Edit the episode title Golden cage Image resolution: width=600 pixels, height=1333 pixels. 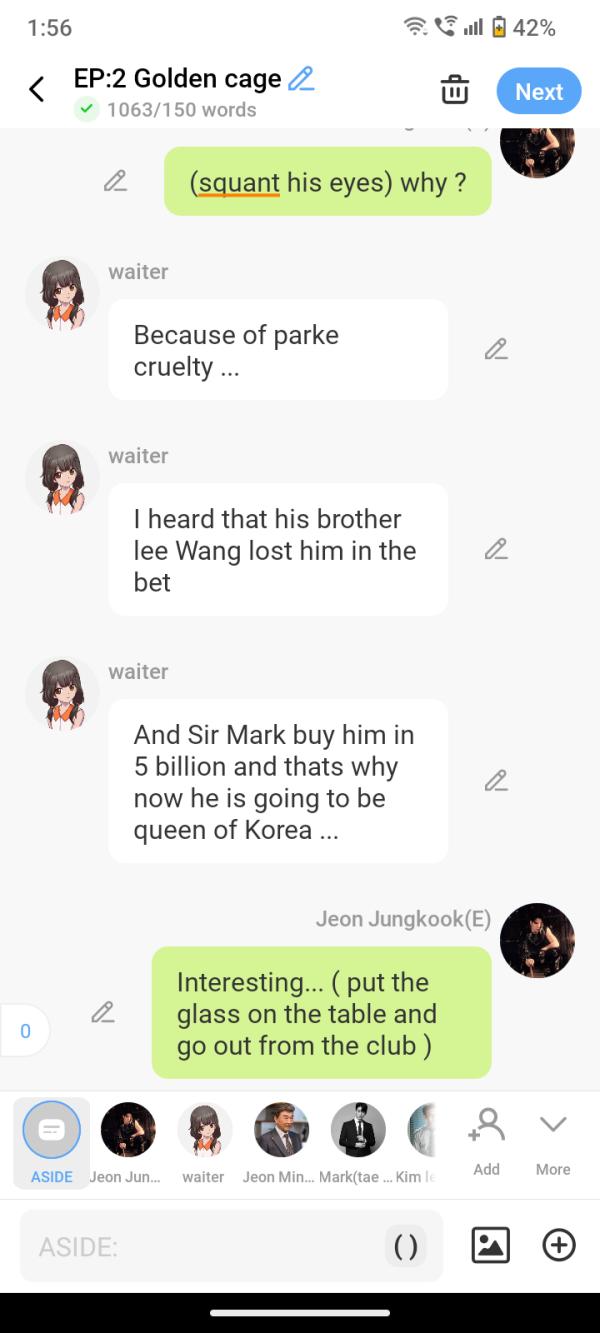(x=301, y=78)
